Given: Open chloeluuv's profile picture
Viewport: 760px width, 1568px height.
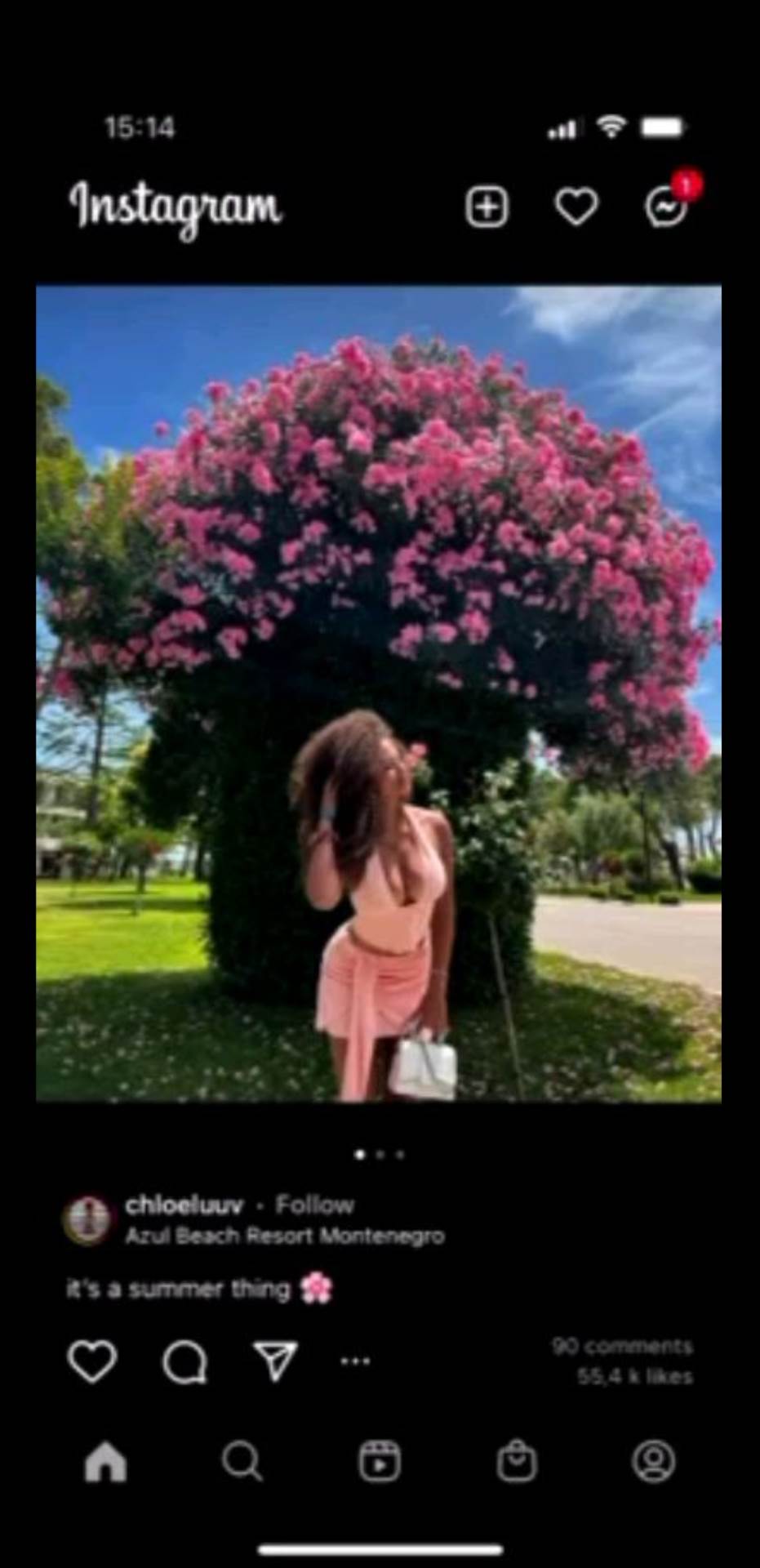Looking at the screenshot, I should click(x=87, y=1218).
